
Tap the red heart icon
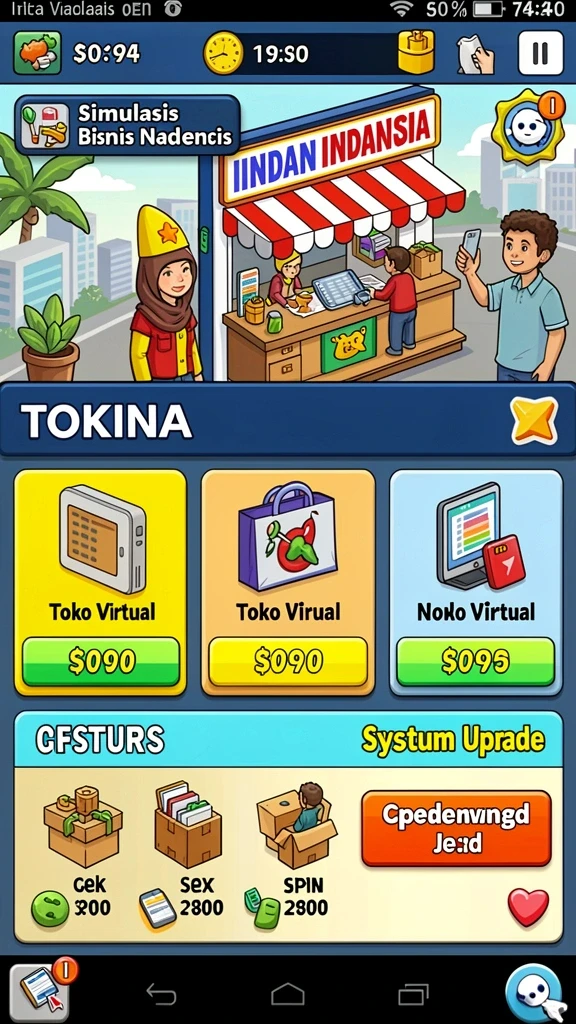tap(528, 908)
